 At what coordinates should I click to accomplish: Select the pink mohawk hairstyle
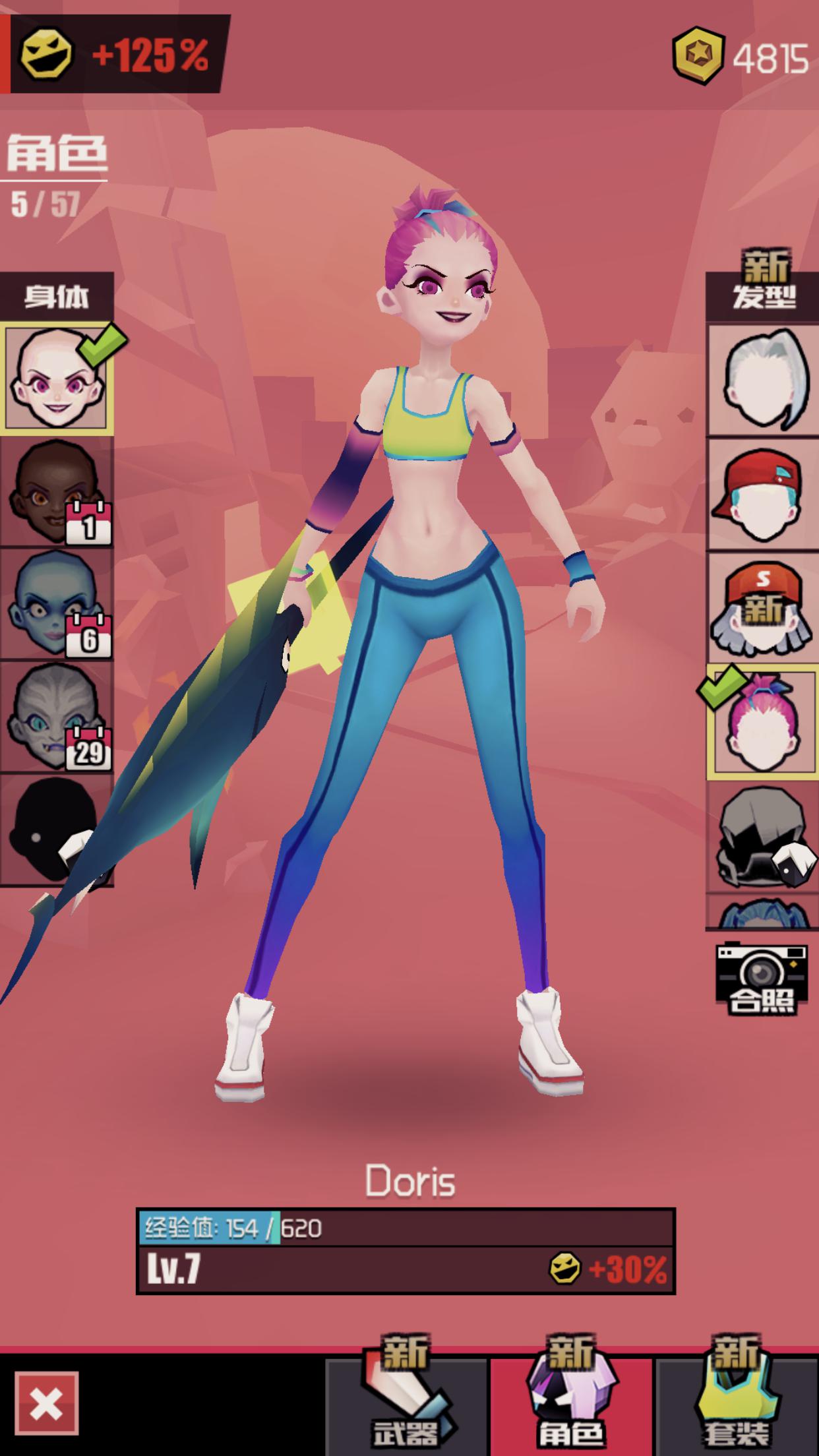[x=763, y=723]
